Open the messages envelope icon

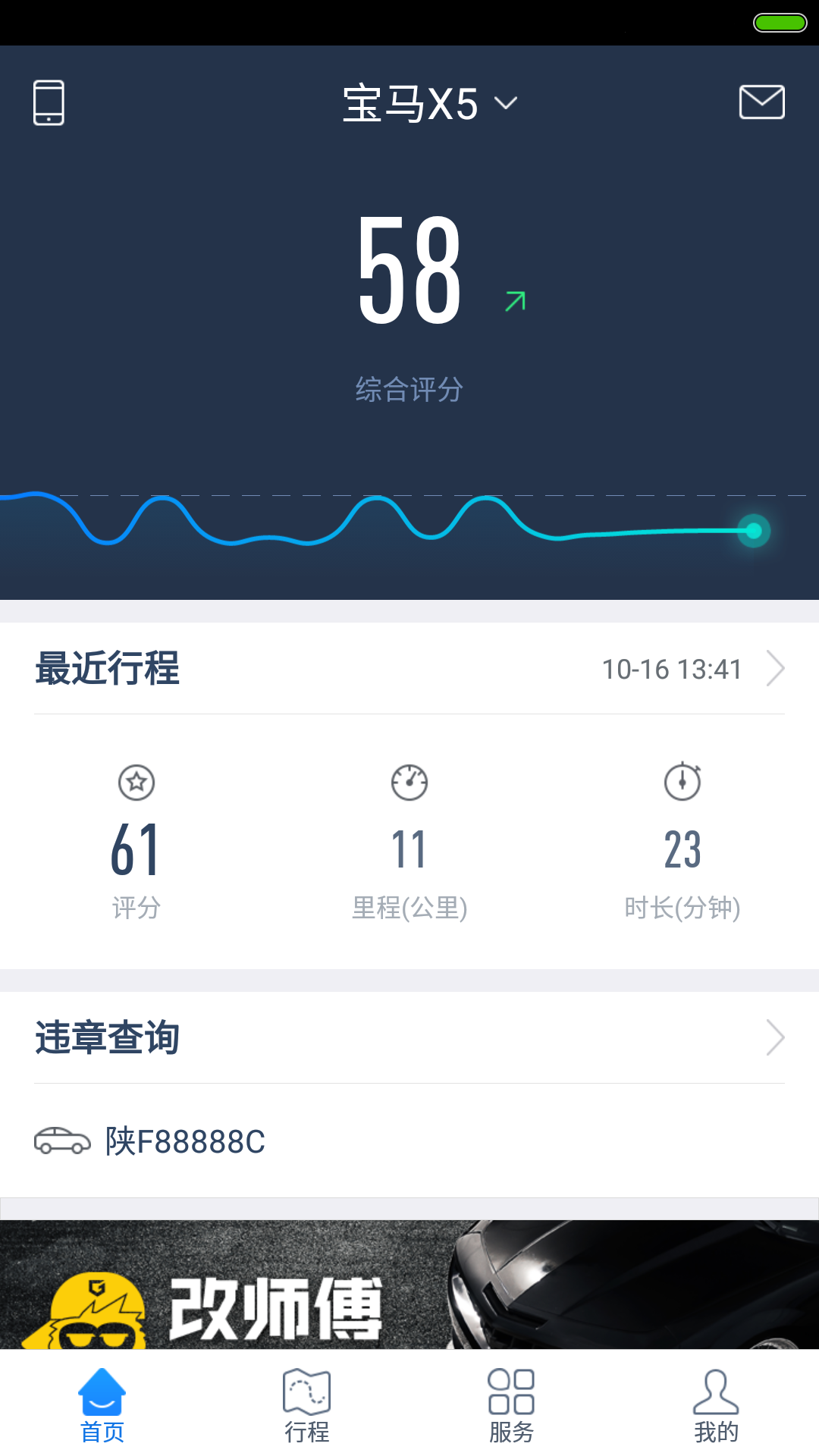pyautogui.click(x=761, y=102)
